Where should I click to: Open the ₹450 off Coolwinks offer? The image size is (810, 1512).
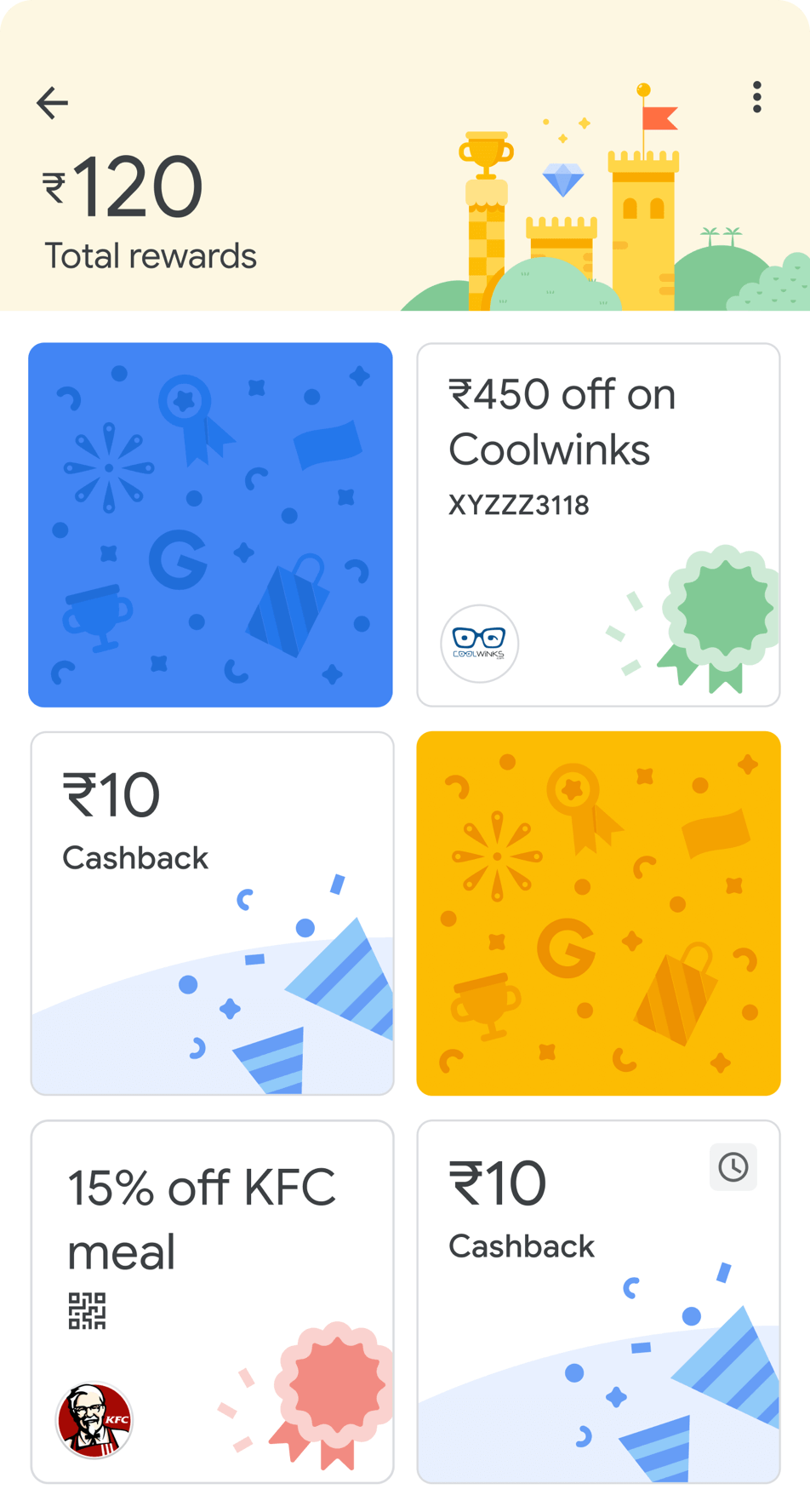point(598,524)
